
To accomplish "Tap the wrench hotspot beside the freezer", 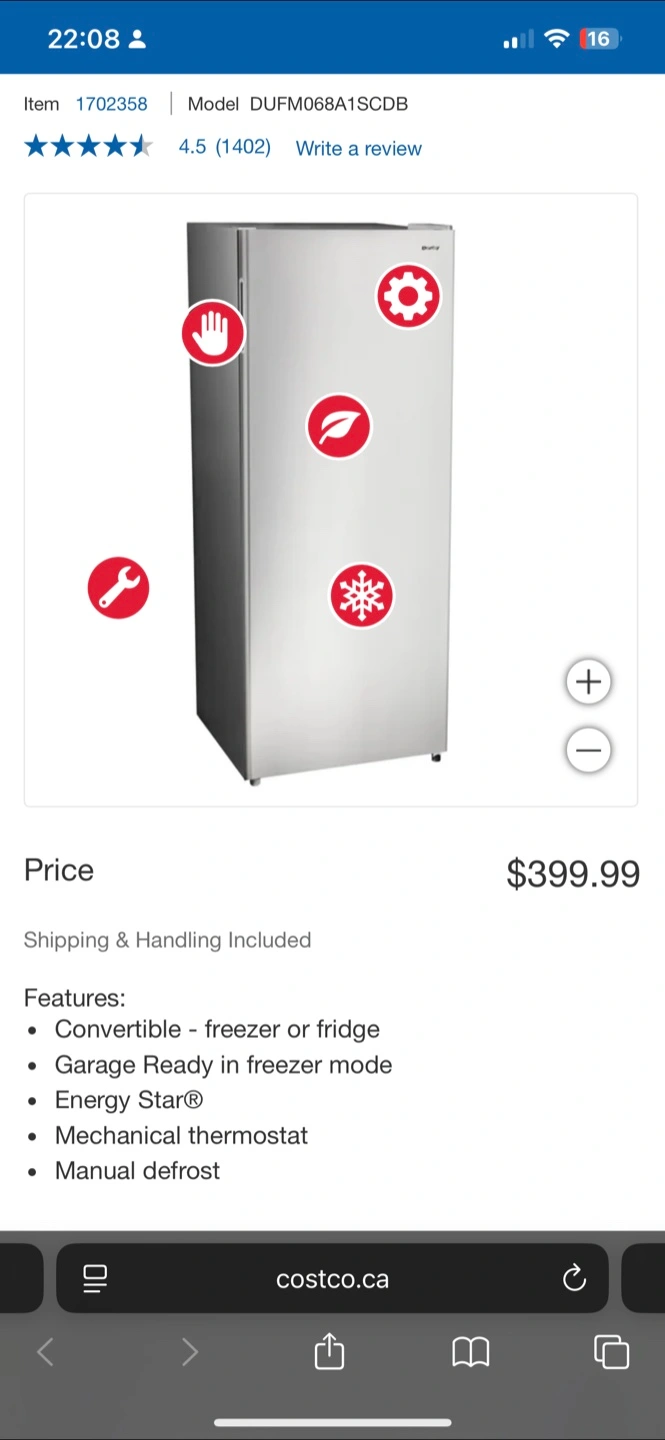I will [118, 588].
